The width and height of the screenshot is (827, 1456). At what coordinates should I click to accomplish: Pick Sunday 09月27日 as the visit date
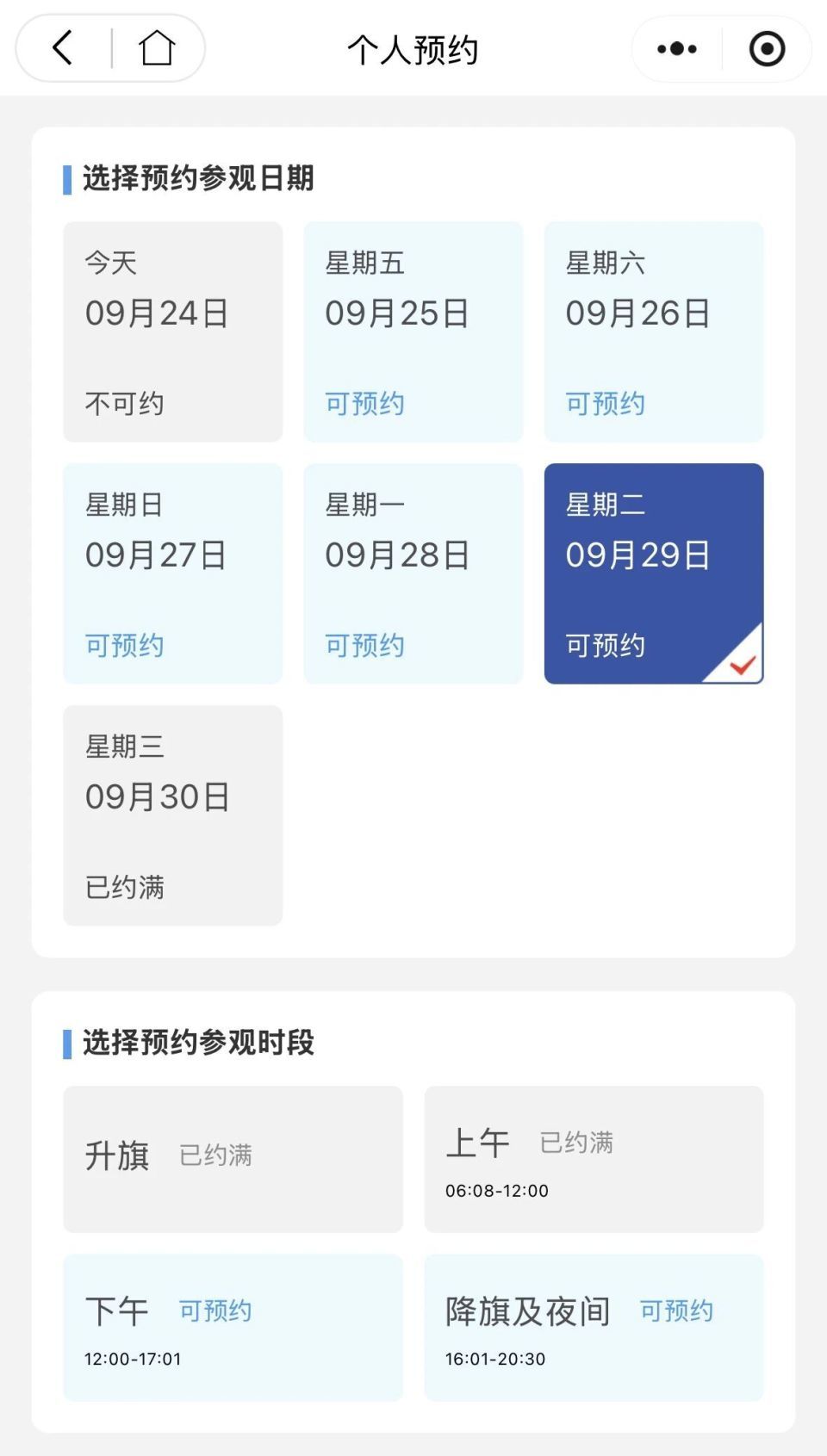[x=173, y=573]
